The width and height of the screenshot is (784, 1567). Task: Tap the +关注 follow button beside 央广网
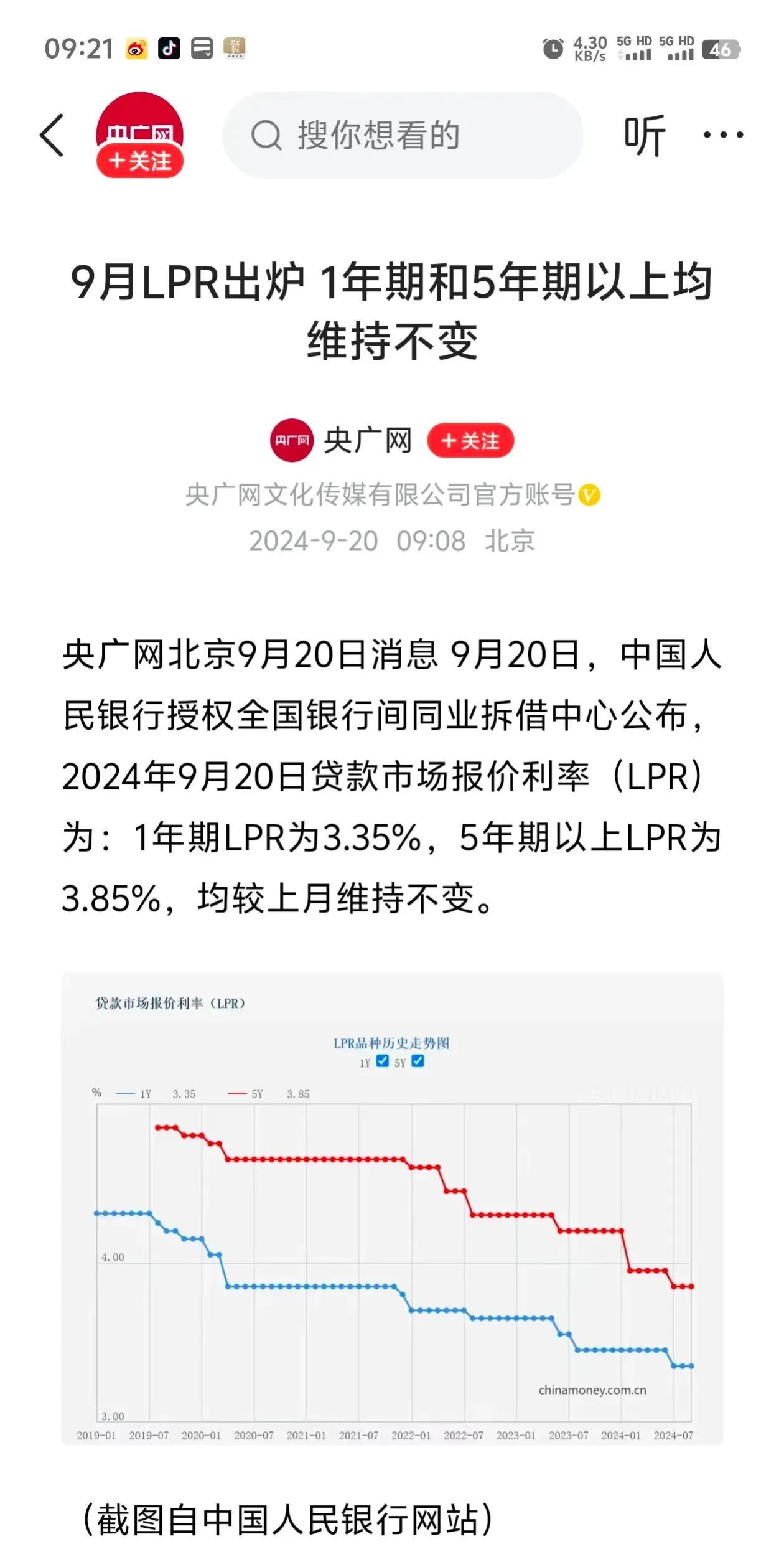(x=471, y=440)
